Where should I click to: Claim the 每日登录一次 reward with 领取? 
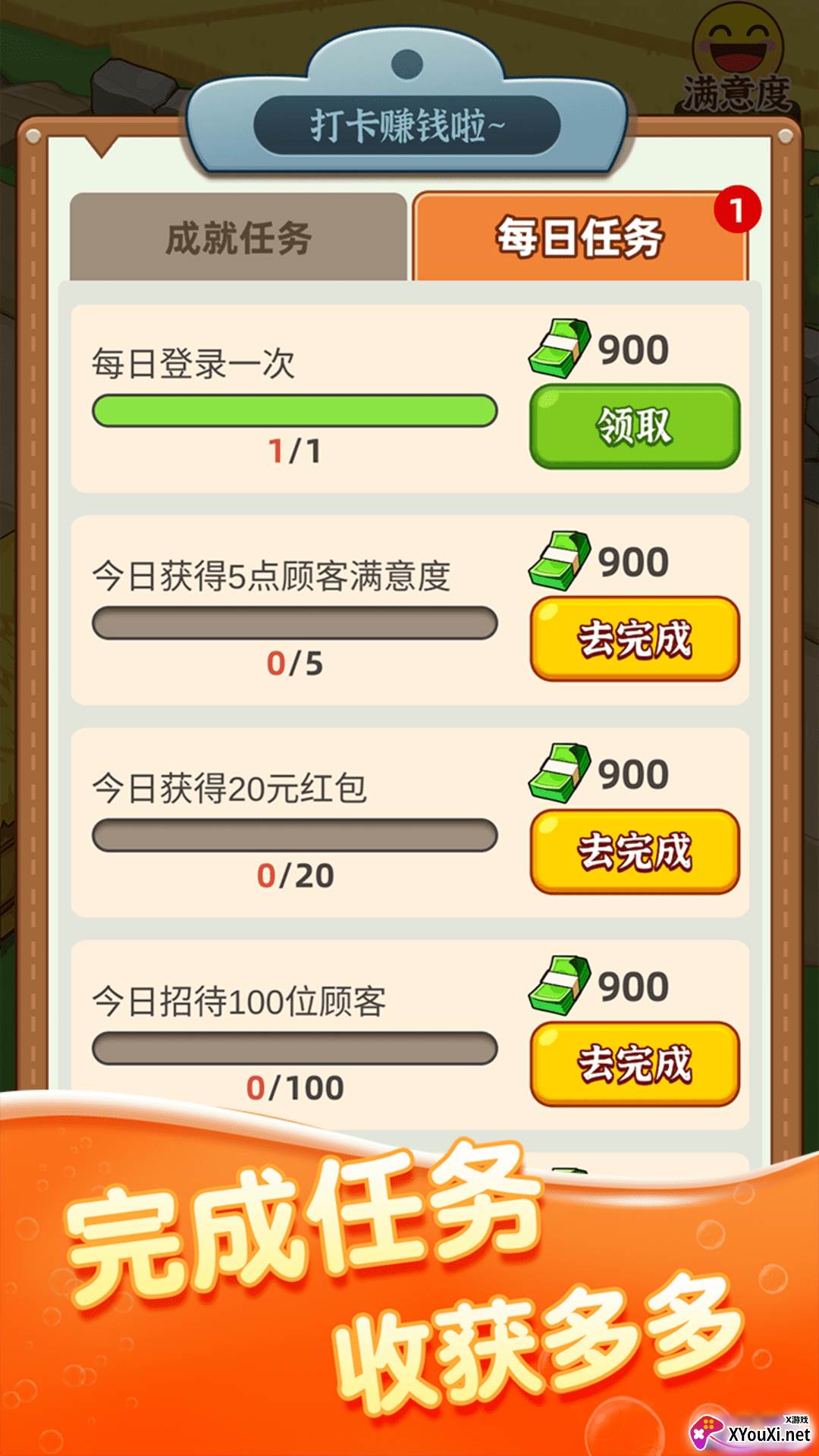635,426
